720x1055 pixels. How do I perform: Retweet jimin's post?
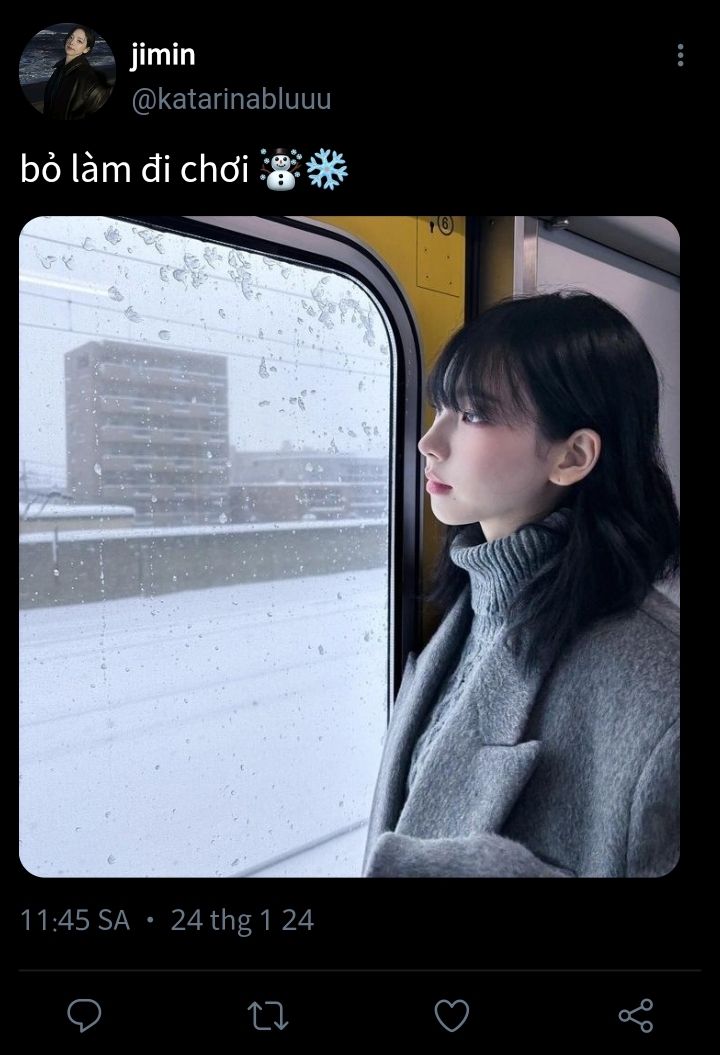(267, 1016)
